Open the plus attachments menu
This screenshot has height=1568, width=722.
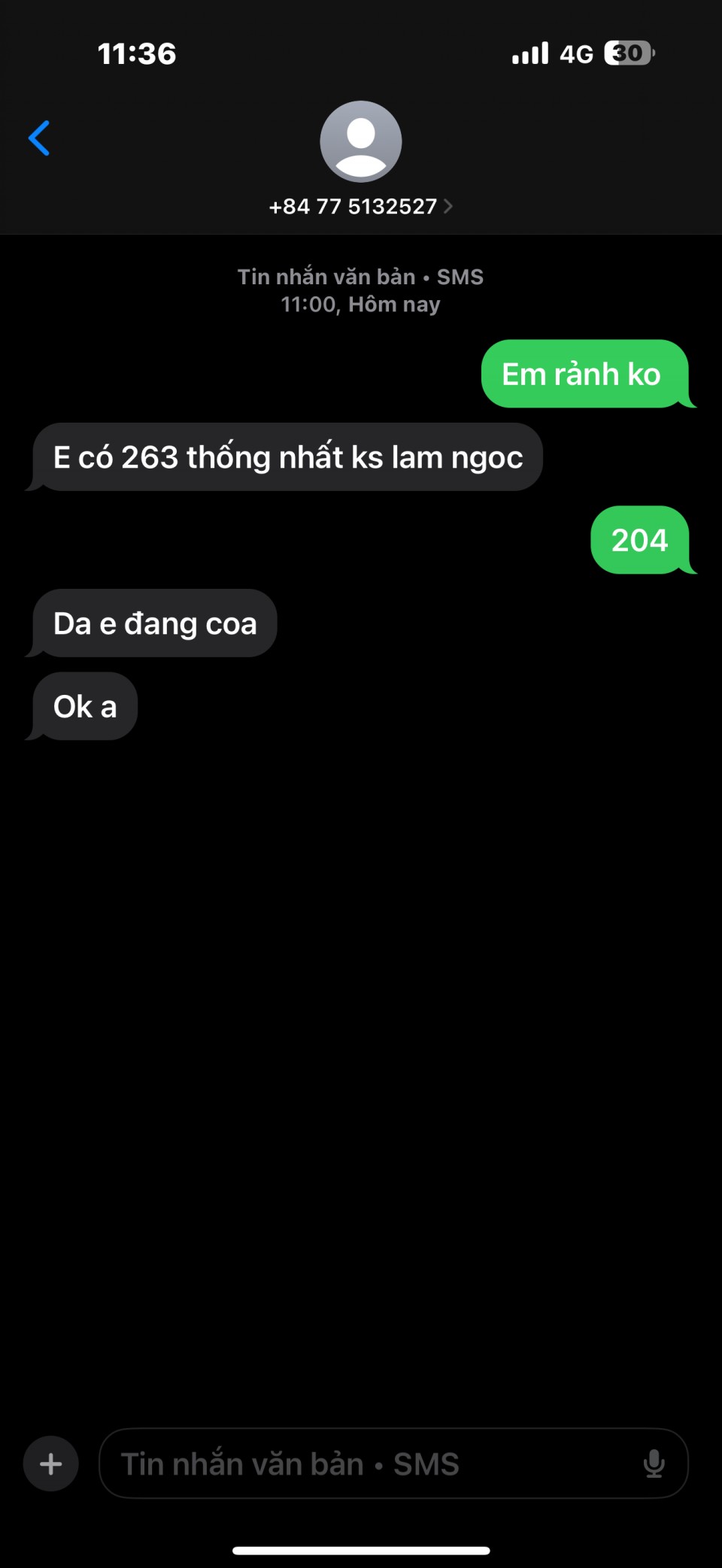pyautogui.click(x=51, y=1463)
